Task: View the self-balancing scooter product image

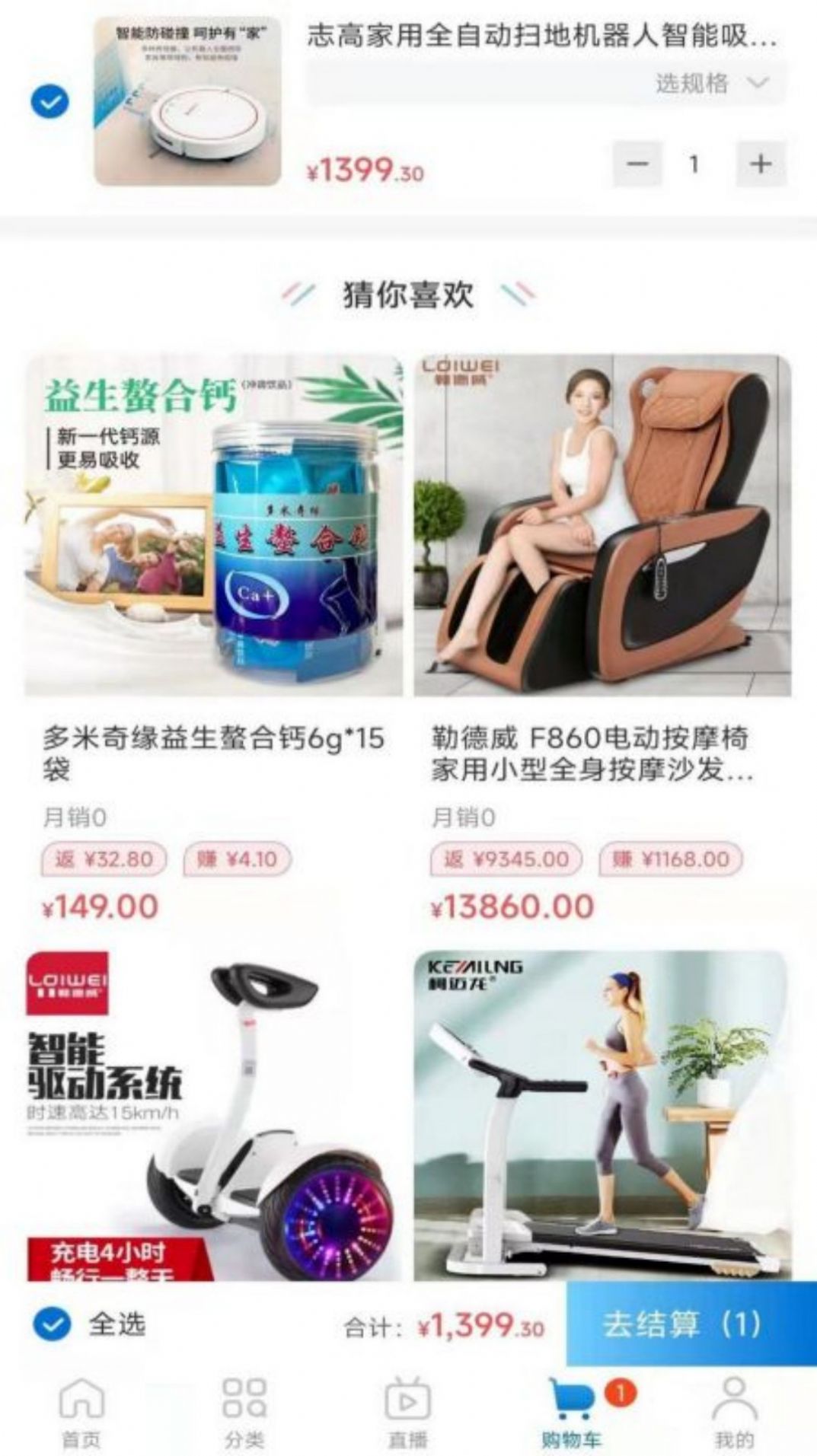Action: click(x=213, y=1111)
